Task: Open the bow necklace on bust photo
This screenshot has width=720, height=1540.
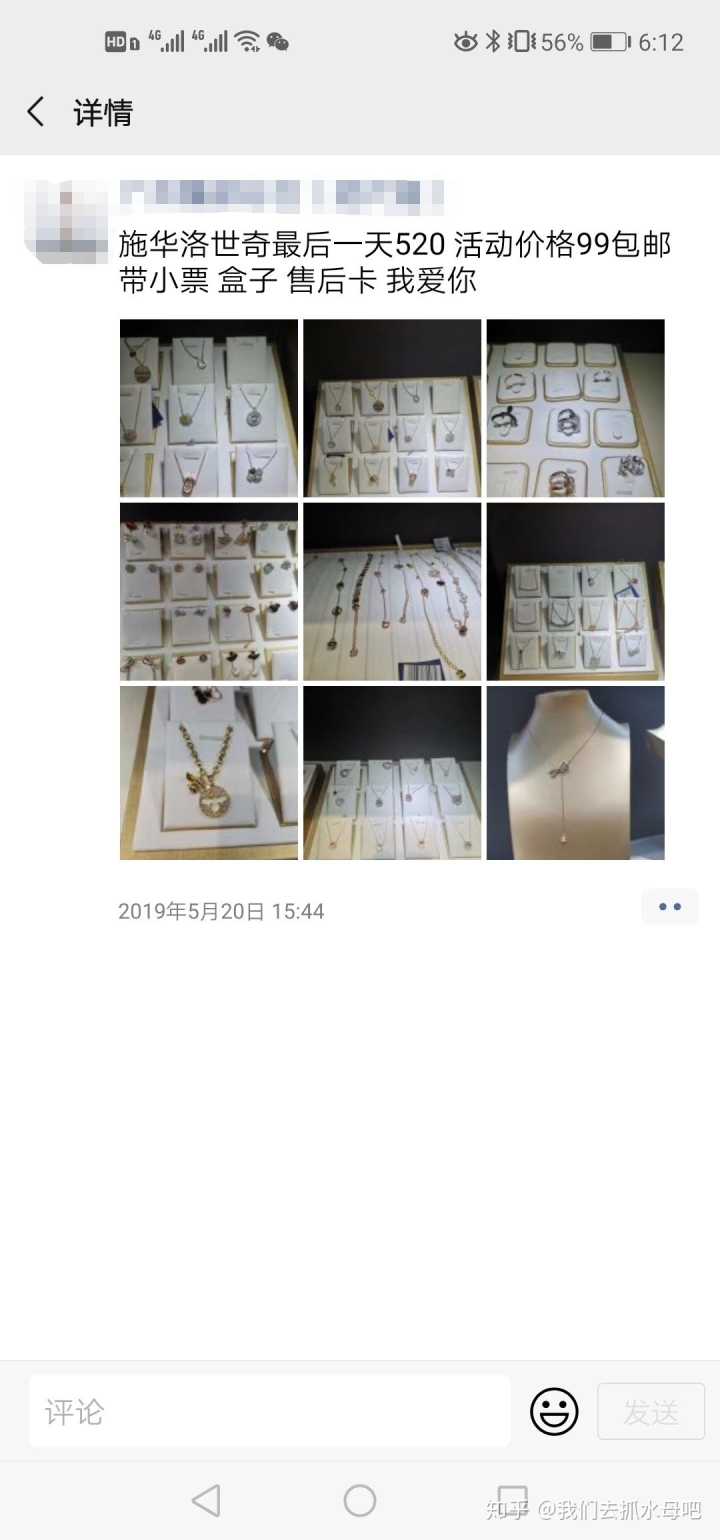Action: (575, 773)
